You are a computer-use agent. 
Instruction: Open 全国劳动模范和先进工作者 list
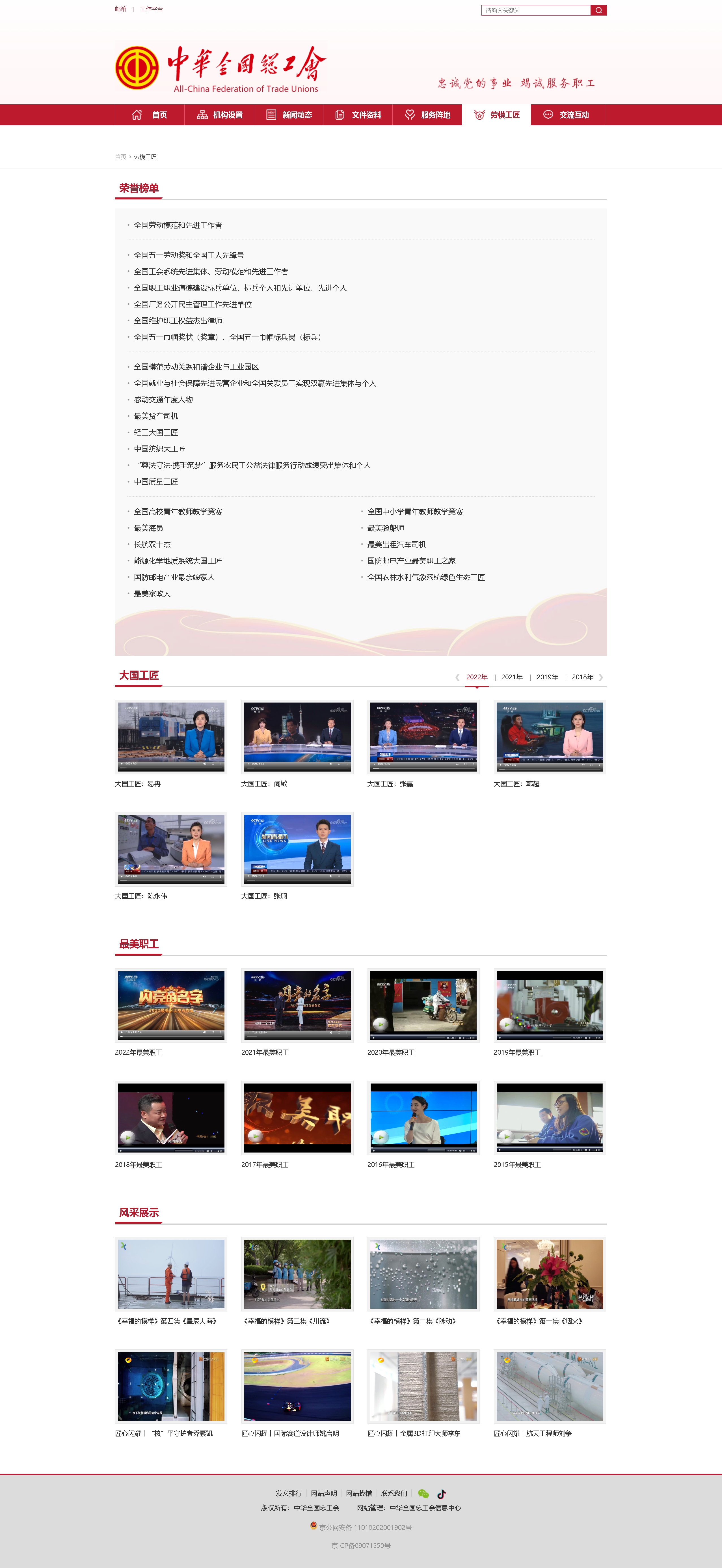178,225
